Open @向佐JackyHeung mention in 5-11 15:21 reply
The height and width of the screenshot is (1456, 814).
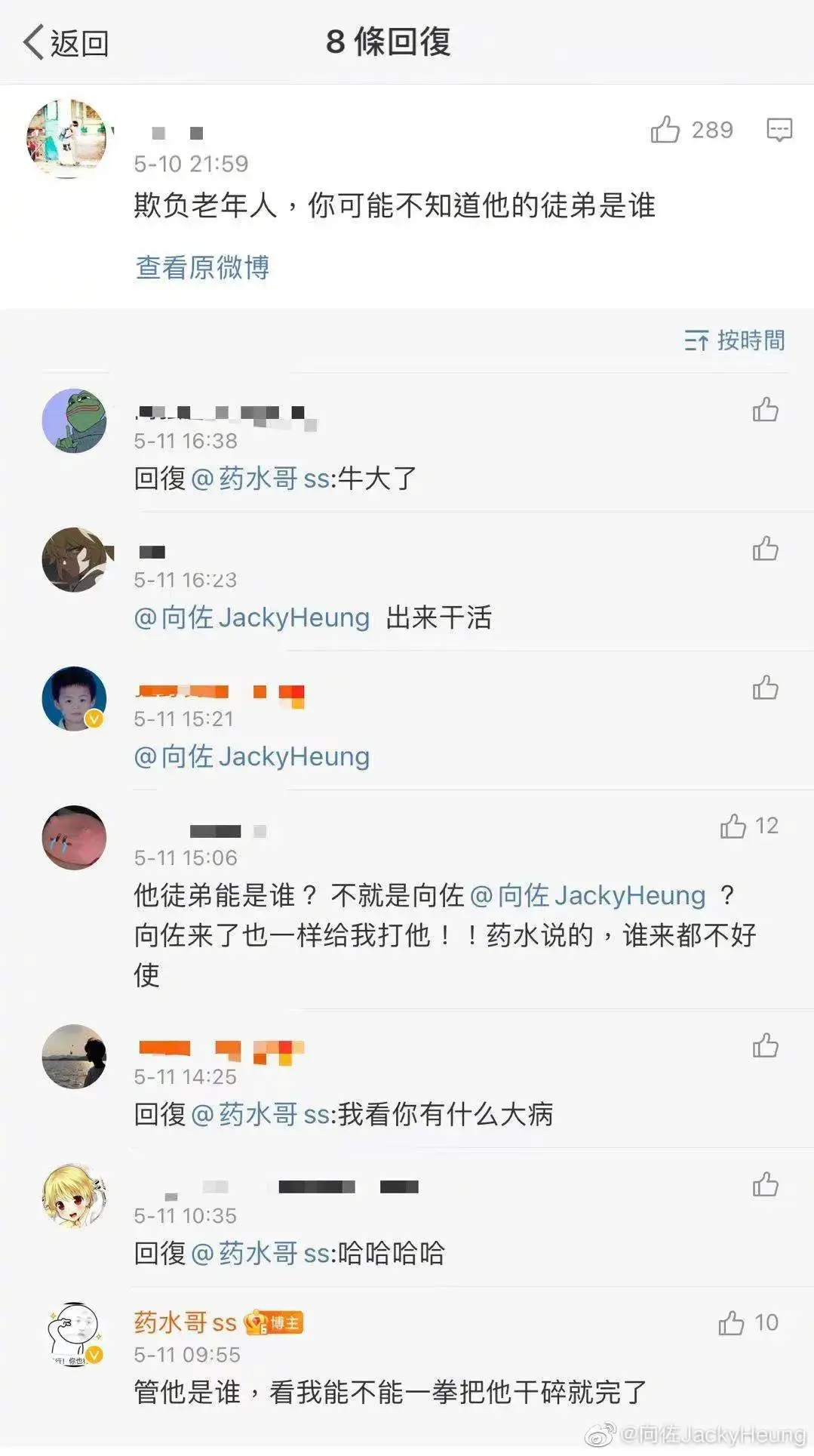pyautogui.click(x=252, y=756)
